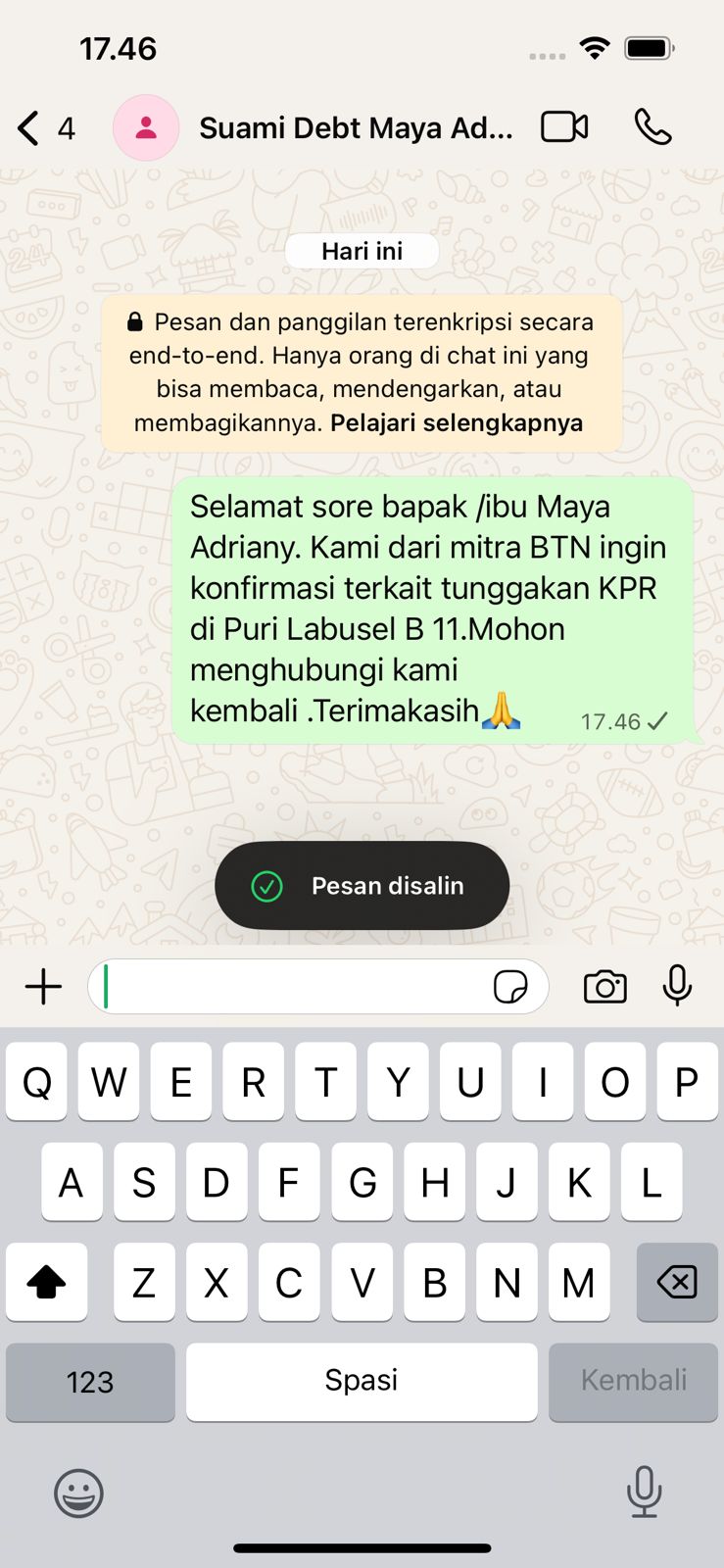Switch keyboard to 123 numbers
This screenshot has width=724, height=1568.
90,1382
